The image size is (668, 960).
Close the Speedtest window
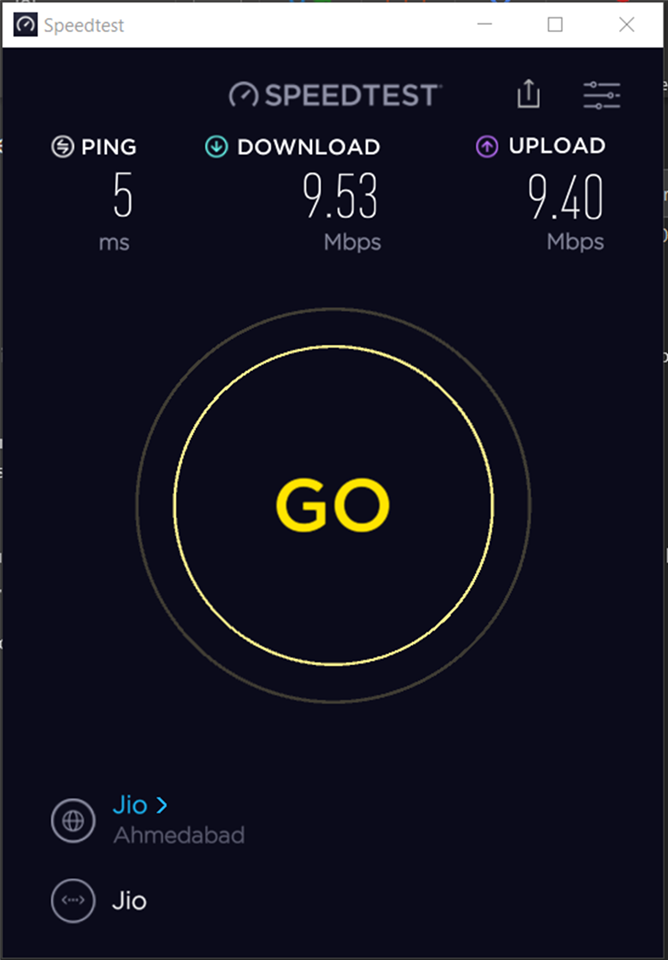[627, 25]
